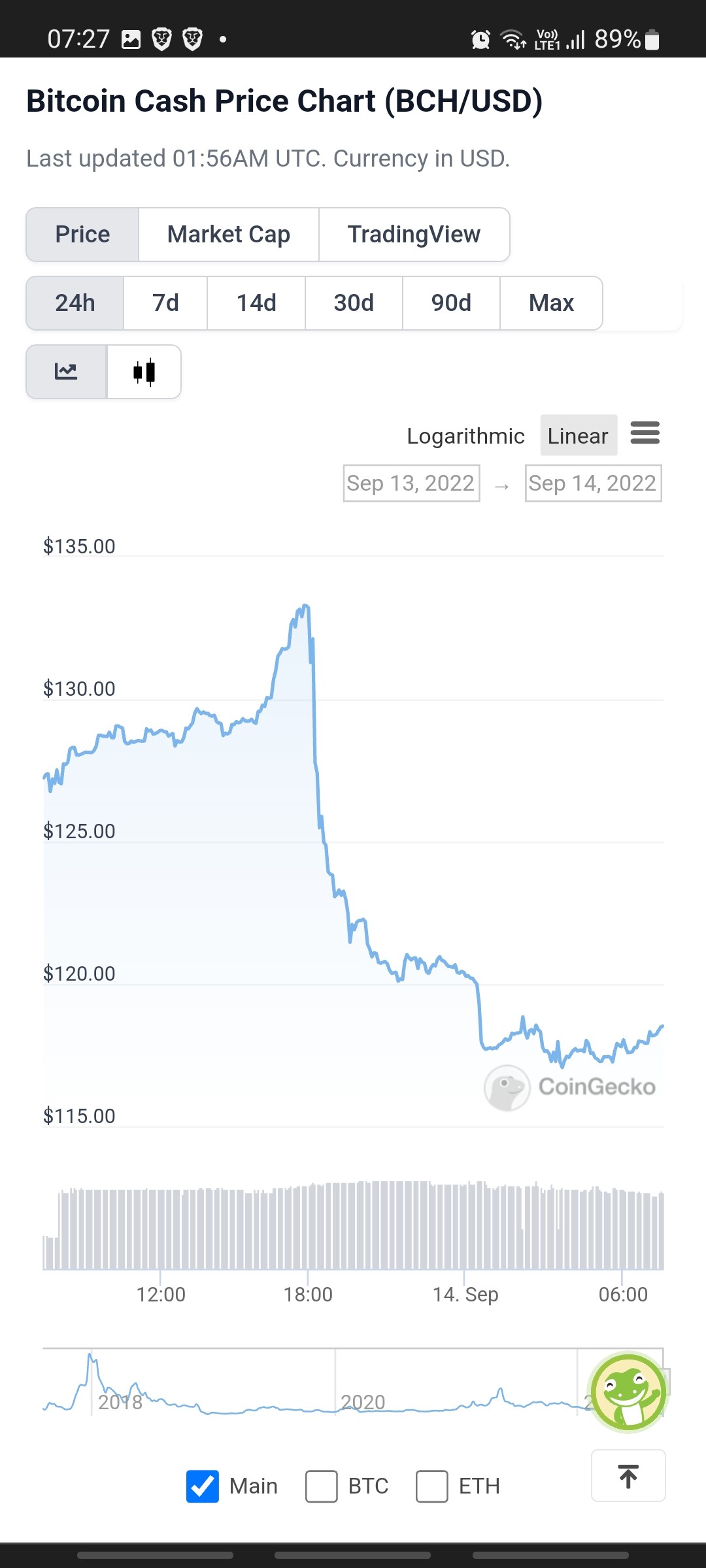The width and height of the screenshot is (706, 1568).
Task: Show the 7d price range
Action: 165,303
